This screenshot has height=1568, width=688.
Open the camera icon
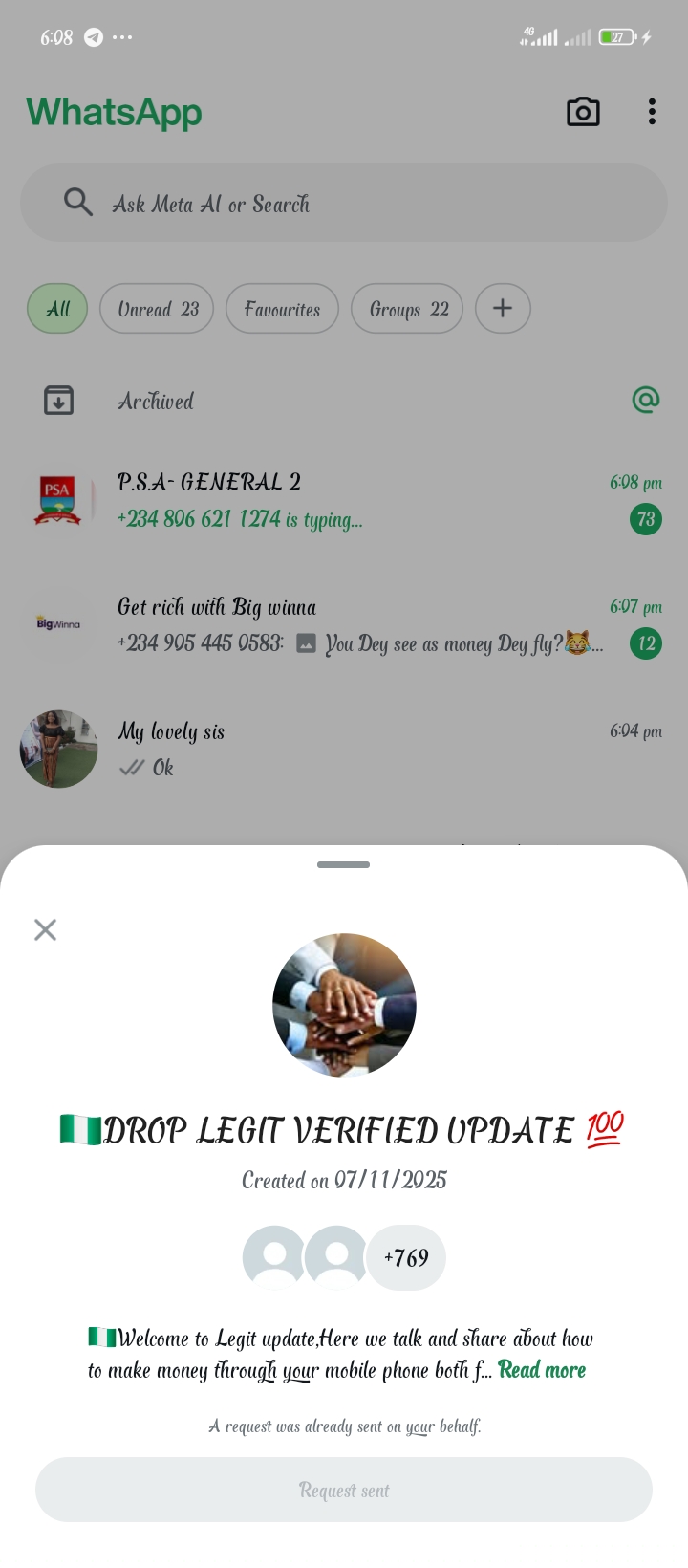click(583, 112)
